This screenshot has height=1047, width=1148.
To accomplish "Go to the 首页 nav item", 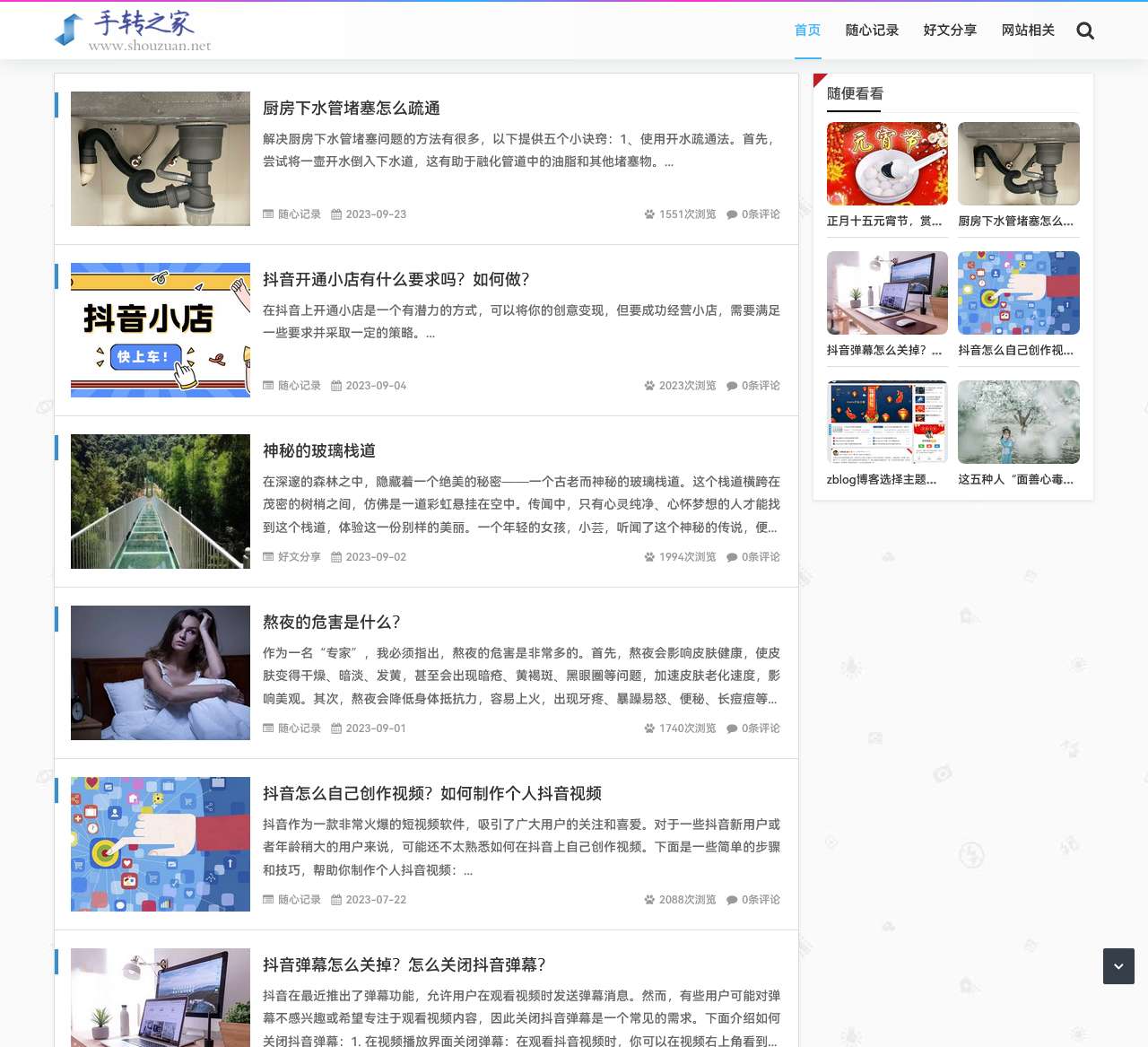I will [807, 31].
